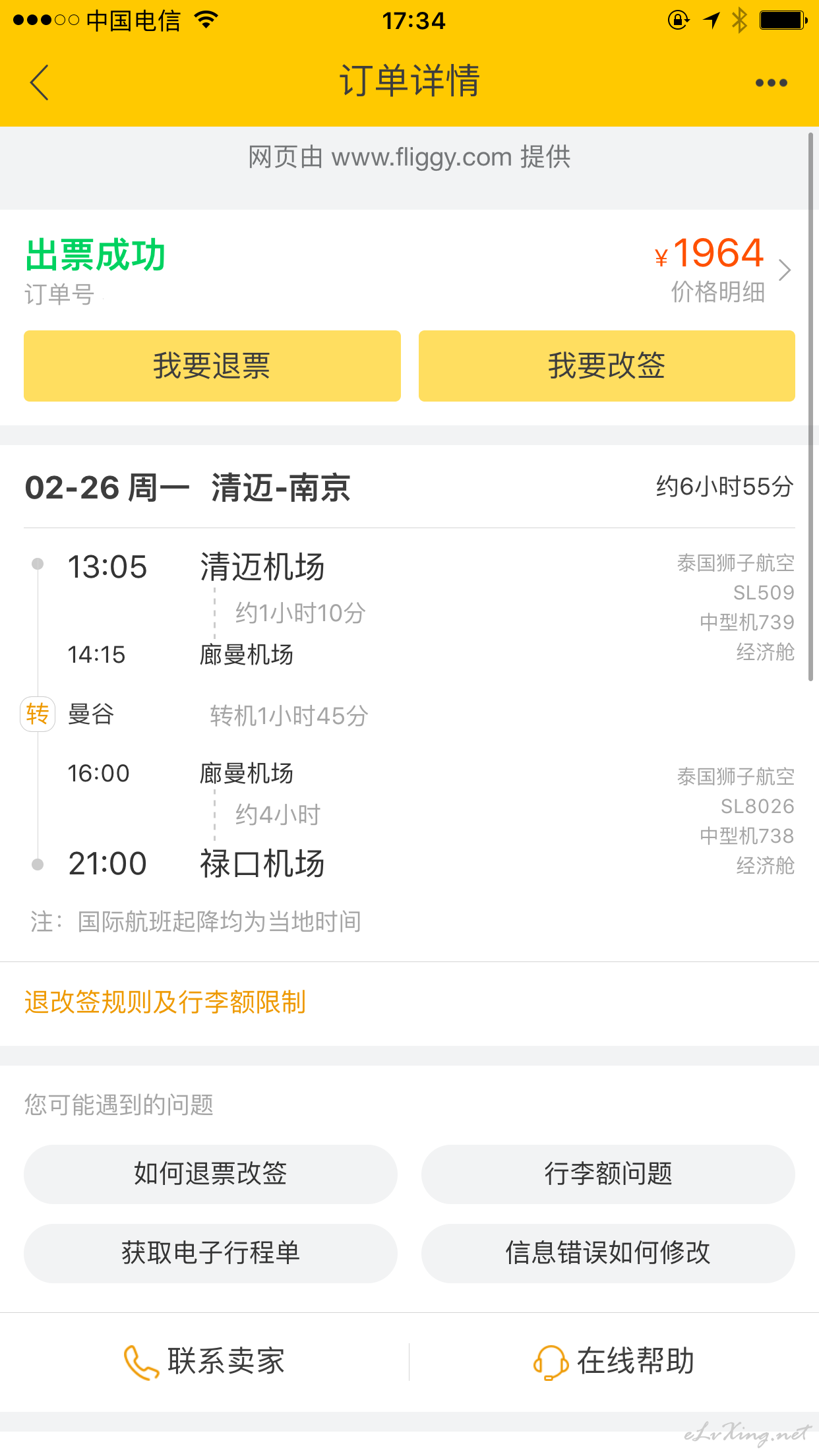
Task: Go back from the order details page
Action: [x=40, y=82]
